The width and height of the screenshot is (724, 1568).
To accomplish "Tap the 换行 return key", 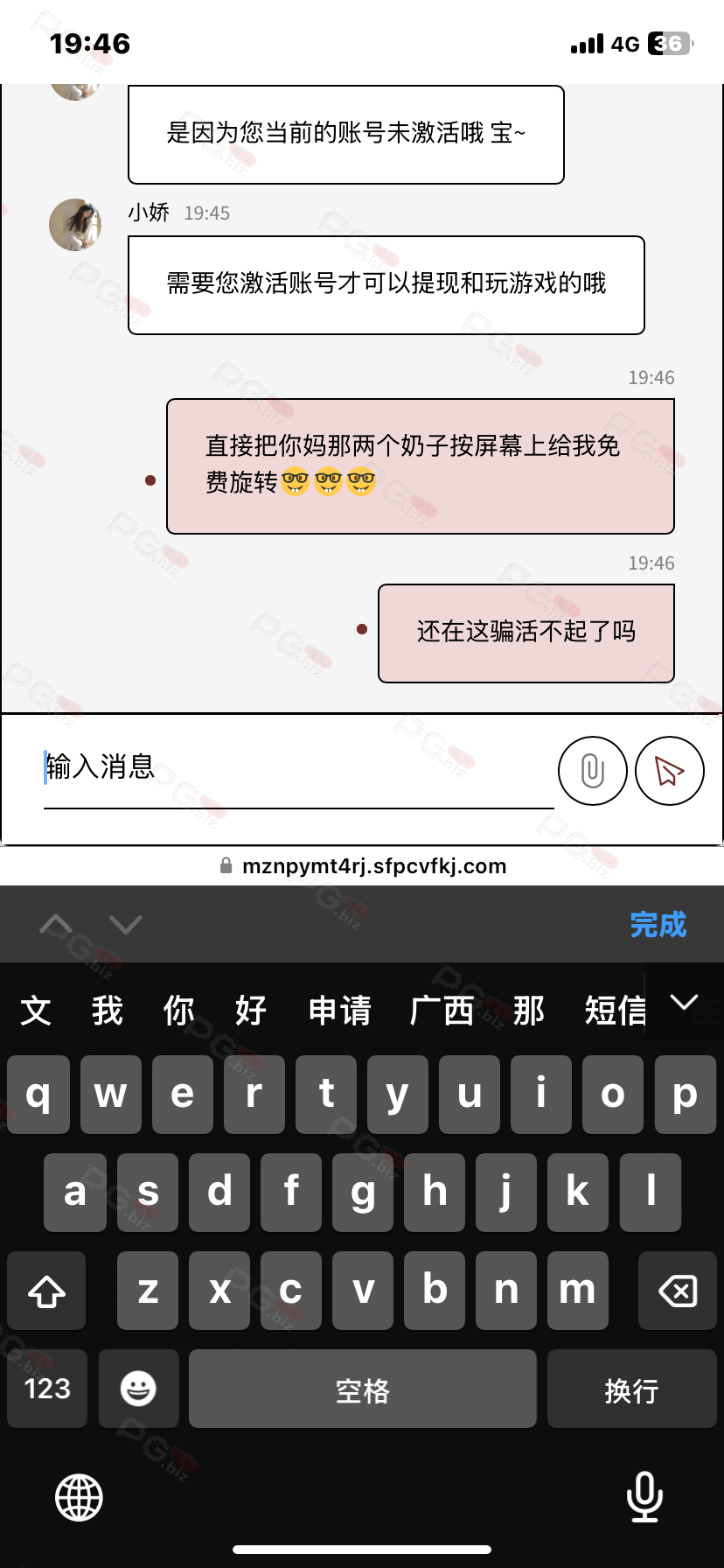I will 631,1389.
